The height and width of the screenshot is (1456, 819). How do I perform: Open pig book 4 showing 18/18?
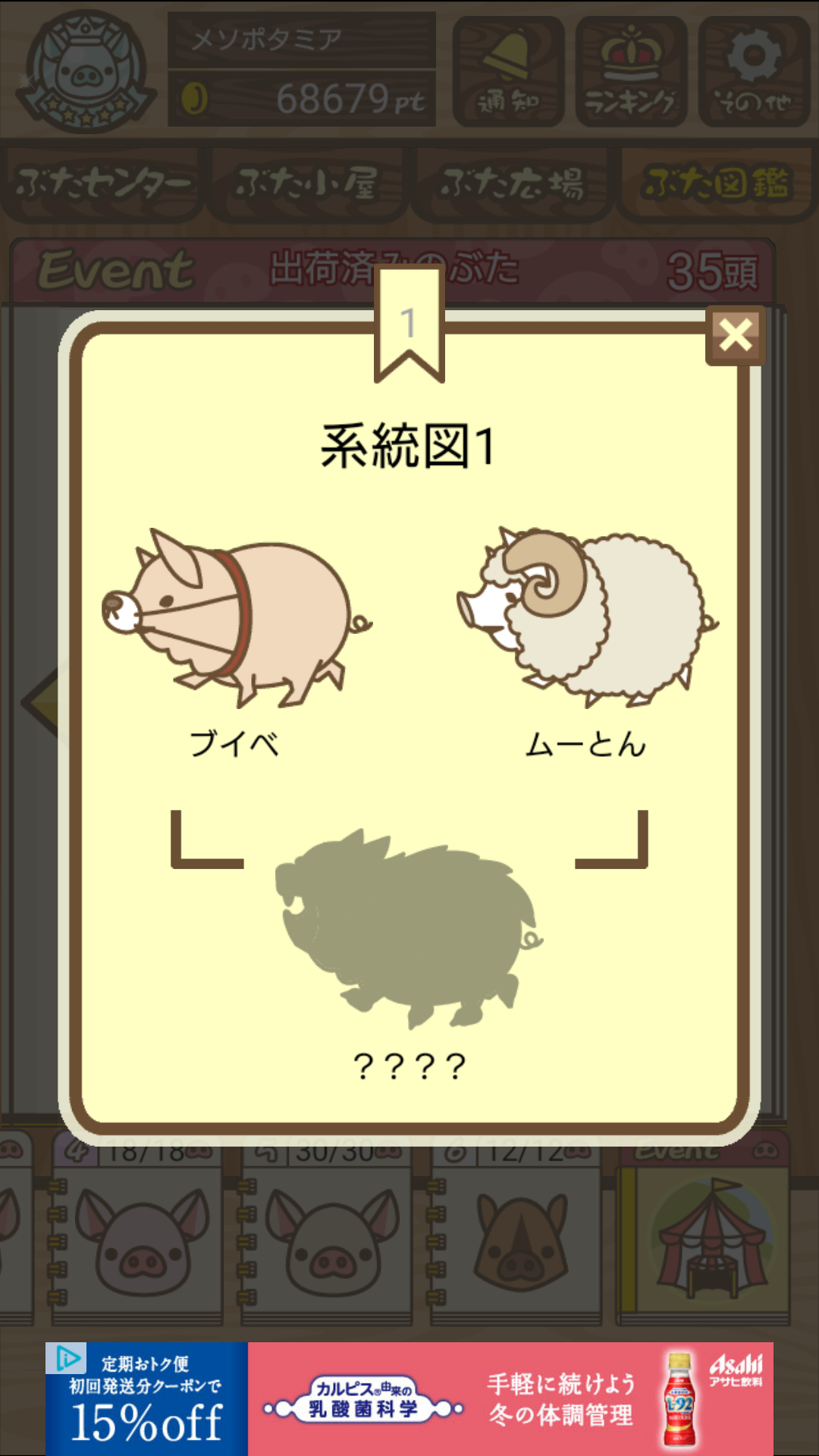[x=140, y=1244]
